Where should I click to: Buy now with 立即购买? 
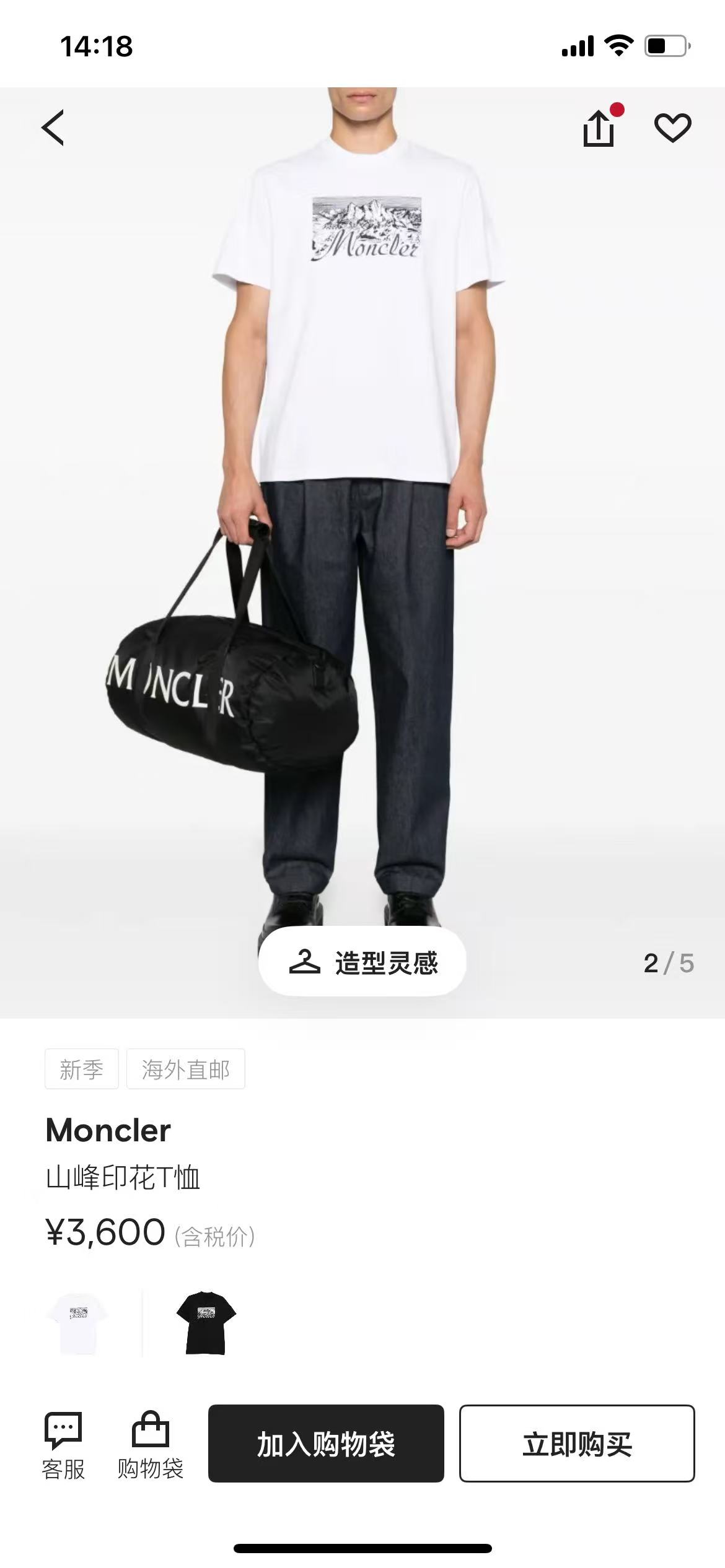pyautogui.click(x=576, y=1444)
